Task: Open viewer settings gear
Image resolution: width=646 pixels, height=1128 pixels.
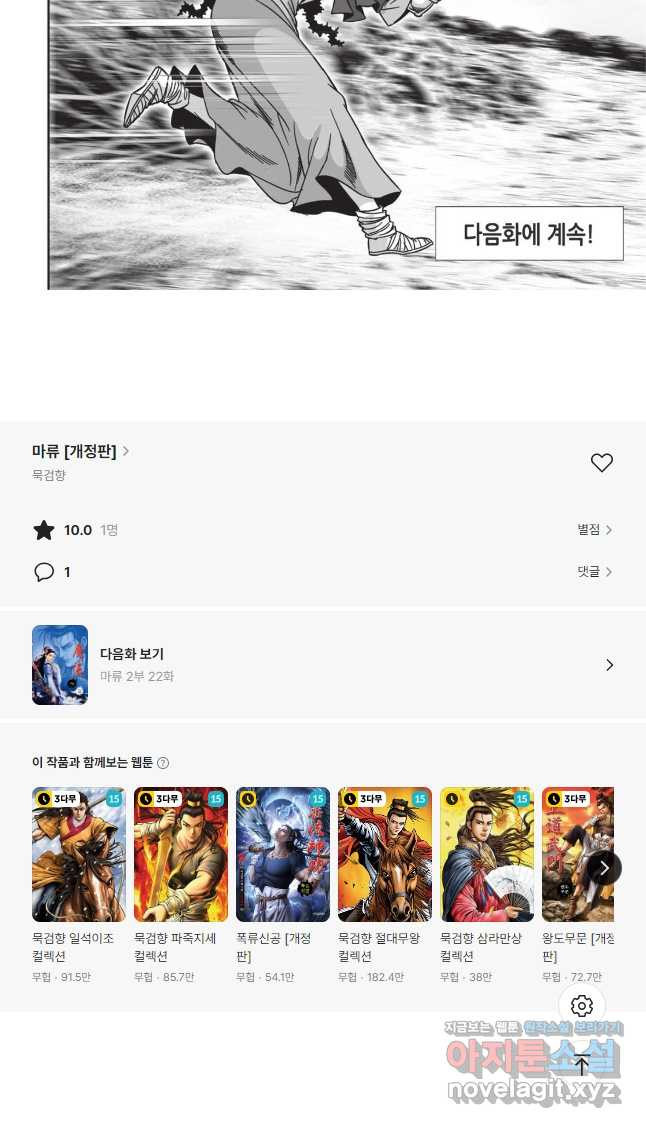Action: coord(581,1006)
